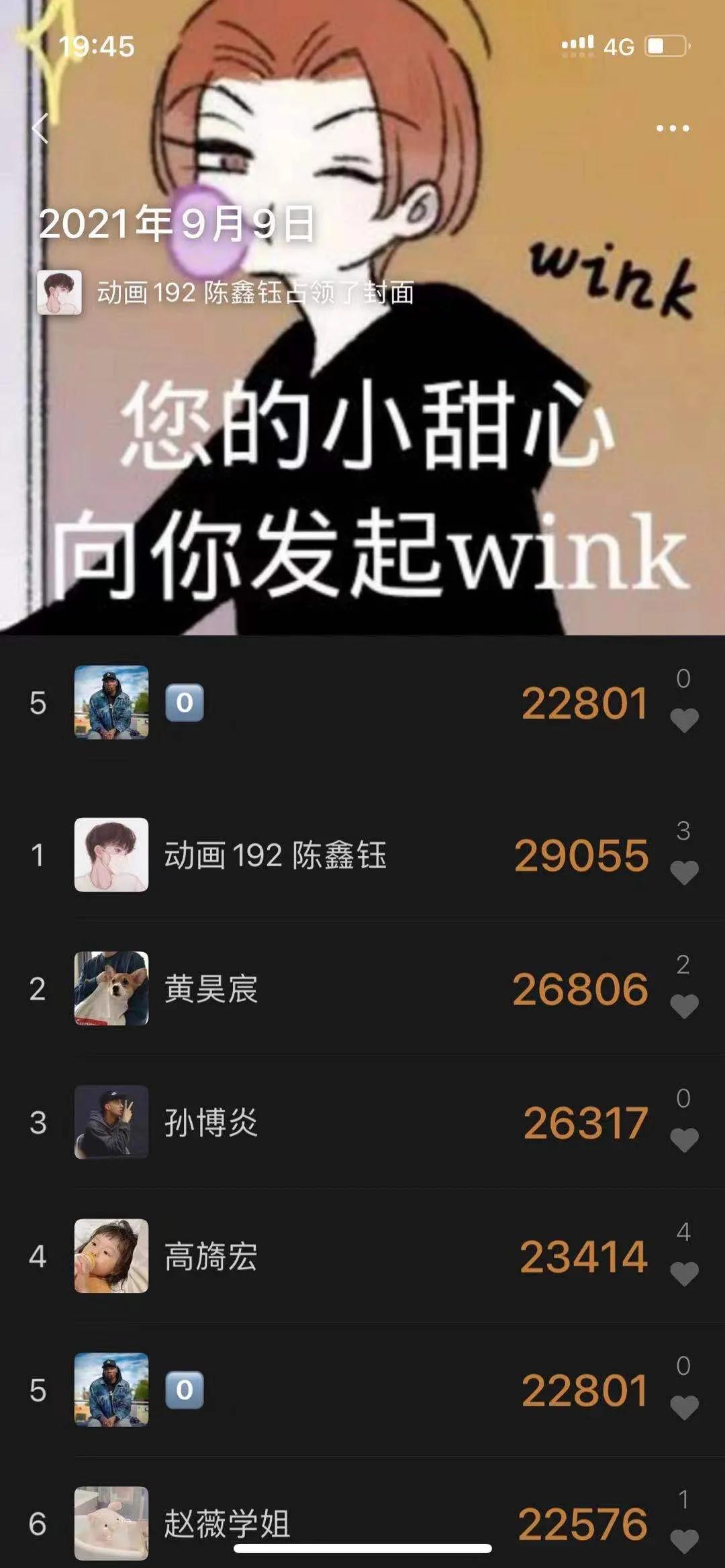Like 孙博炎's step count
Screen dimensions: 725x1568
pos(684,1139)
